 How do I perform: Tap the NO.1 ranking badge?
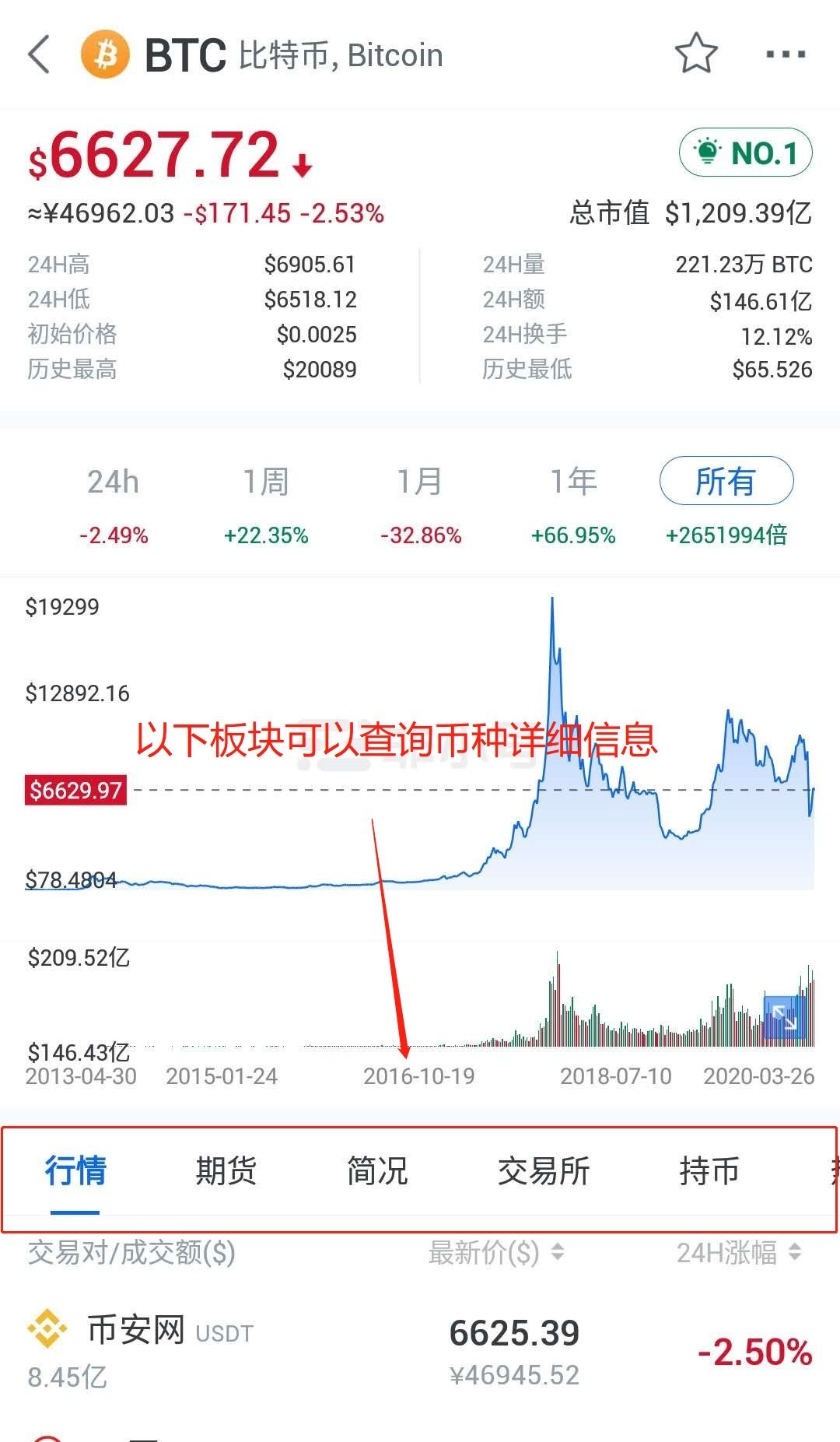744,153
